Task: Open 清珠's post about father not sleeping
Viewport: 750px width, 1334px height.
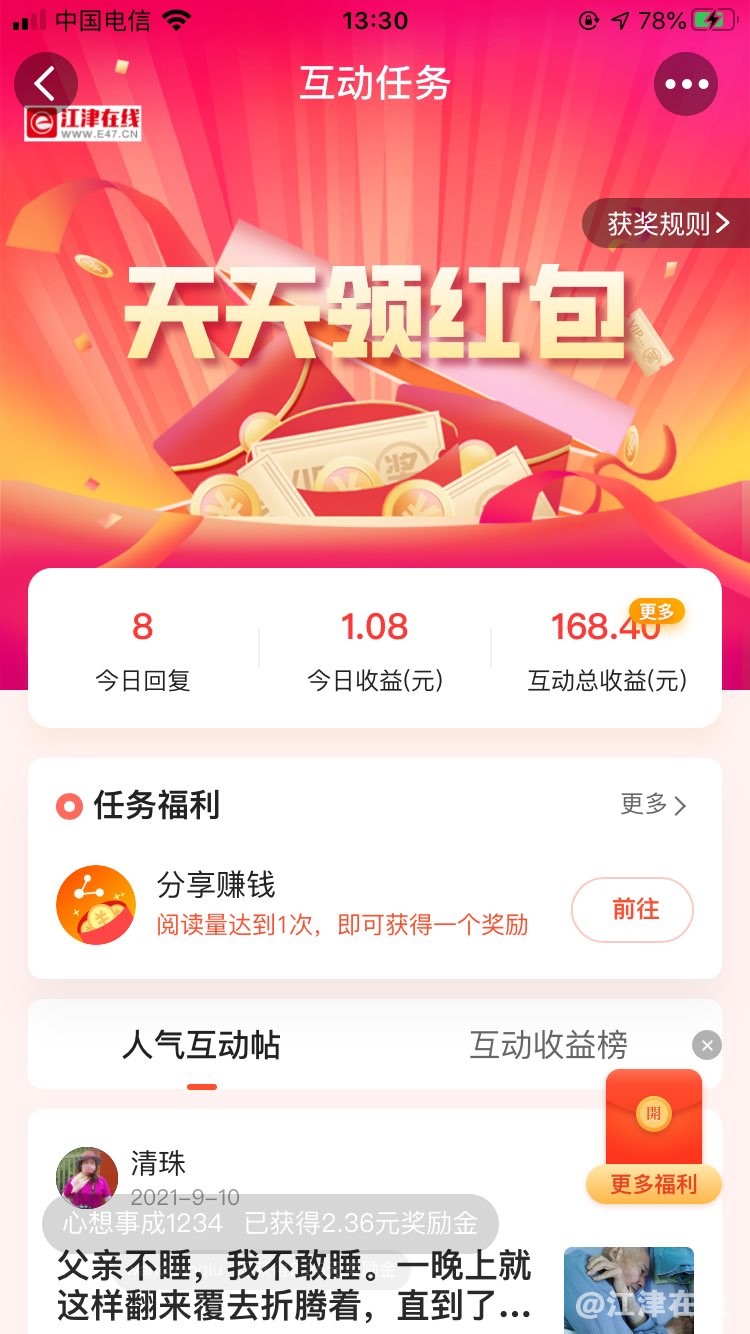Action: [x=294, y=1285]
